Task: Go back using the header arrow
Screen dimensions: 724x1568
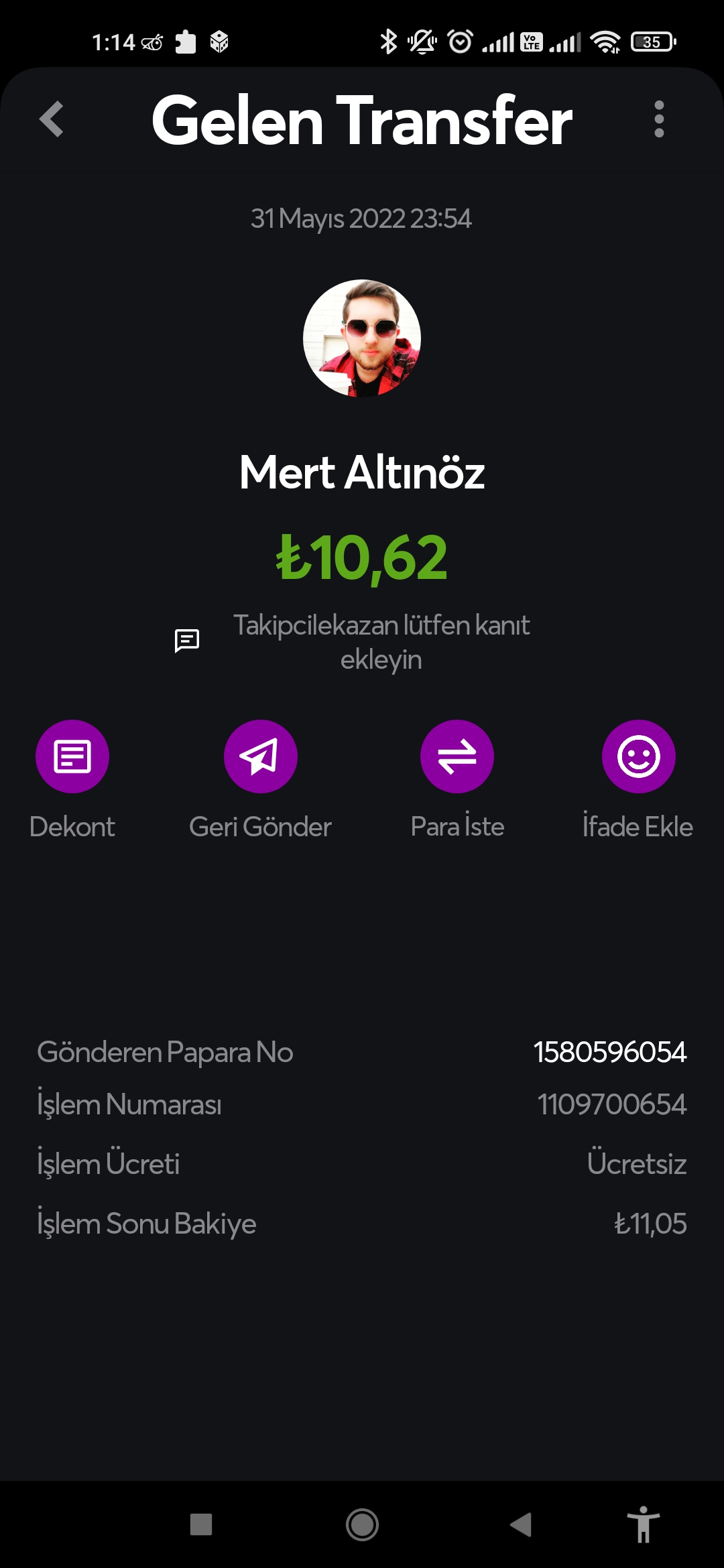Action: coord(52,119)
